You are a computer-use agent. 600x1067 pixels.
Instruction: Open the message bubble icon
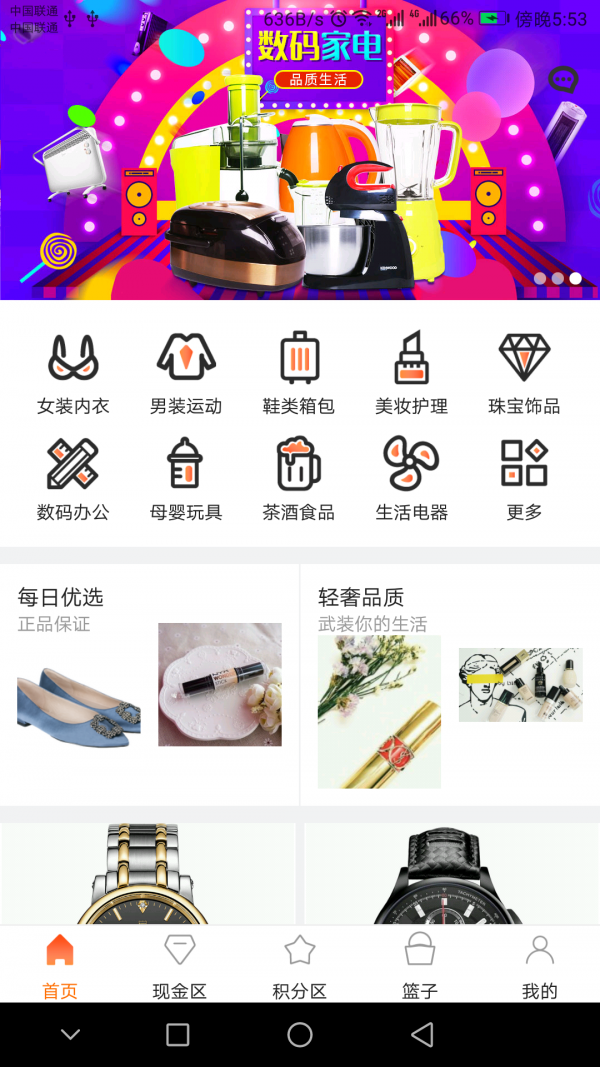563,79
